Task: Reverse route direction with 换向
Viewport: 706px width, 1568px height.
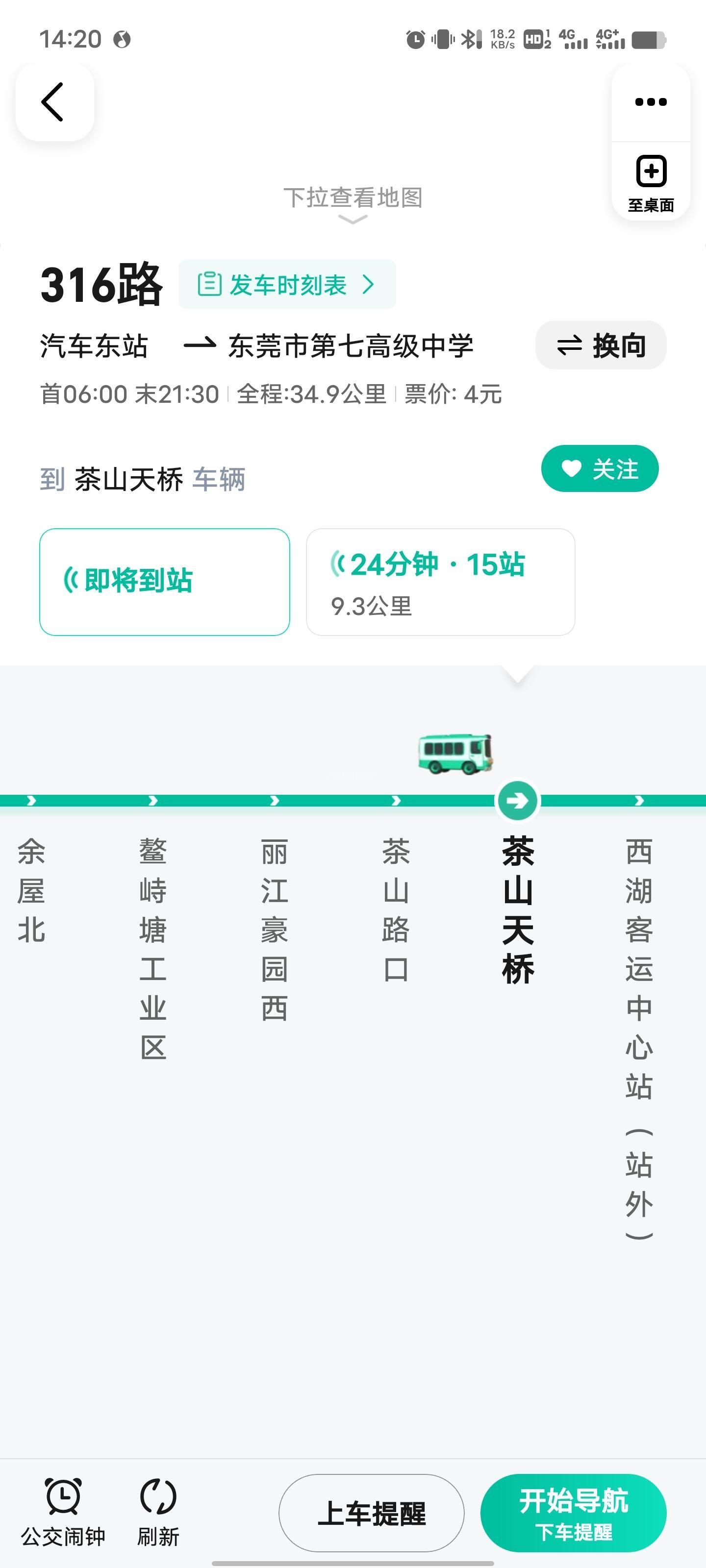Action: [x=601, y=345]
